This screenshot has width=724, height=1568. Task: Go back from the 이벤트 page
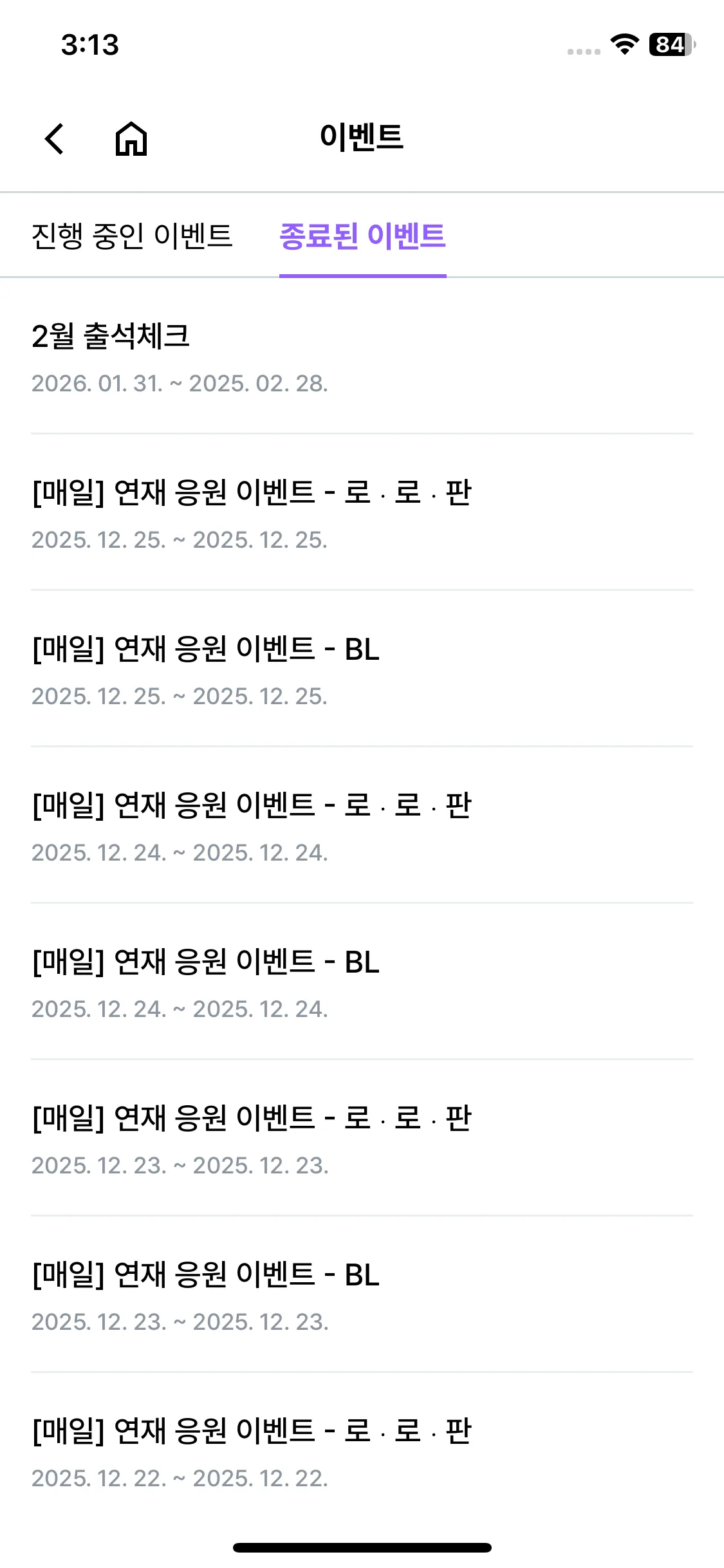click(55, 138)
